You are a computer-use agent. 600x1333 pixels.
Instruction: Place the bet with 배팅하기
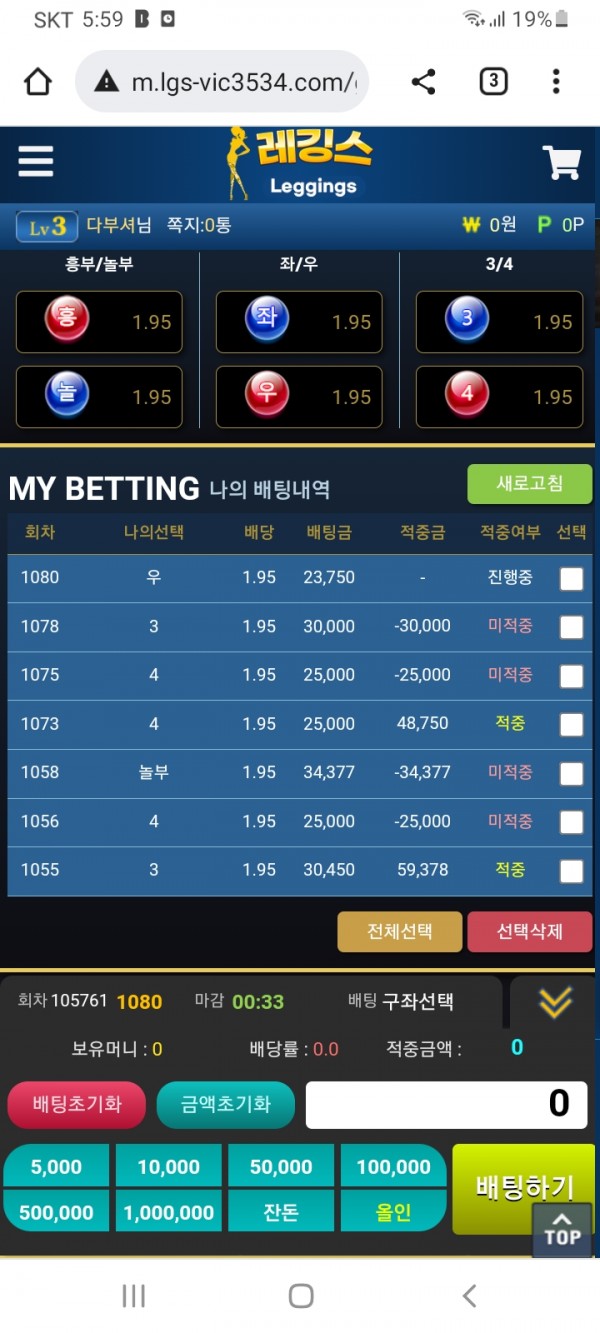[523, 1188]
